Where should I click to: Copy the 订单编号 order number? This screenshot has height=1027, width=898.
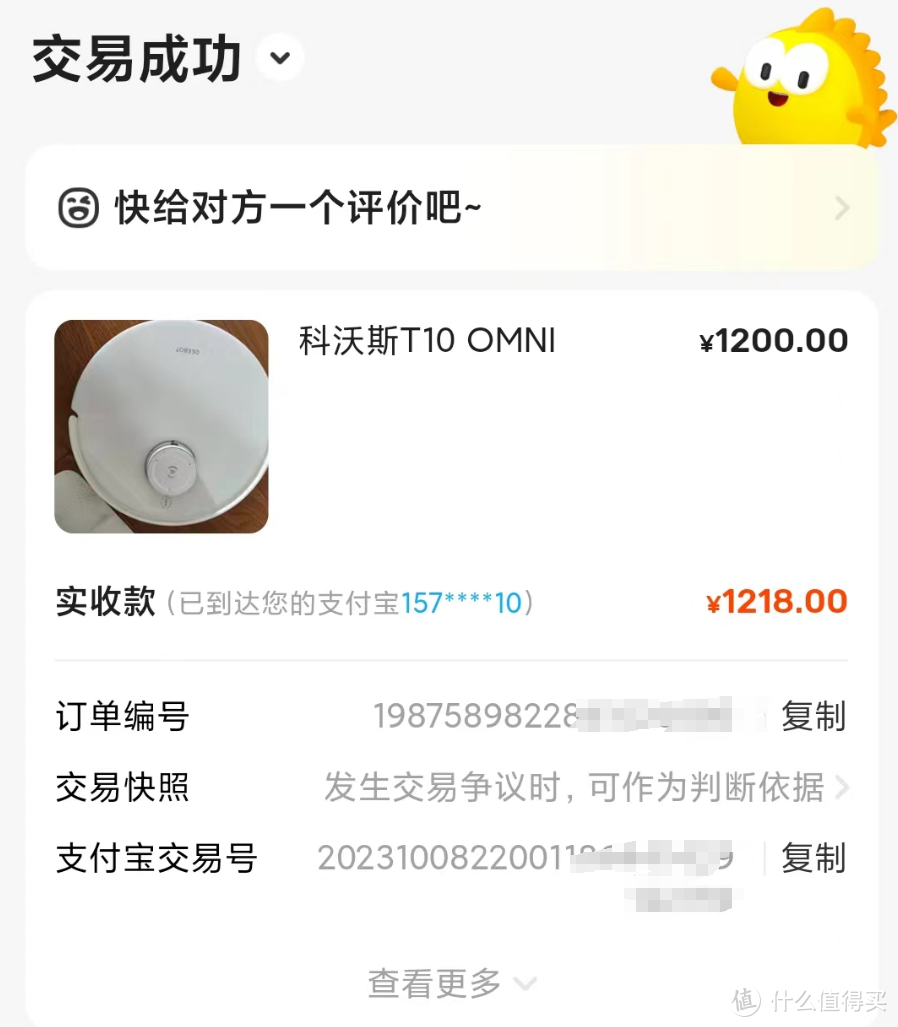click(x=813, y=716)
